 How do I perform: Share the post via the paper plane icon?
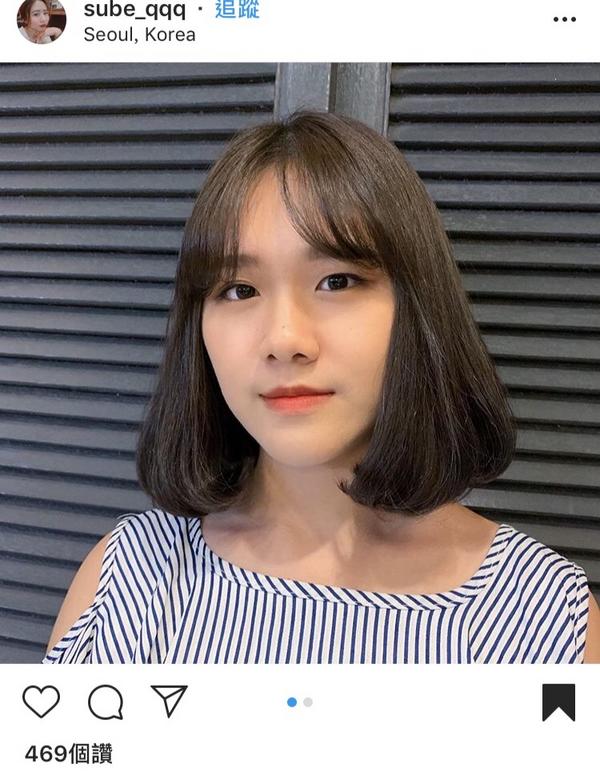pos(169,701)
